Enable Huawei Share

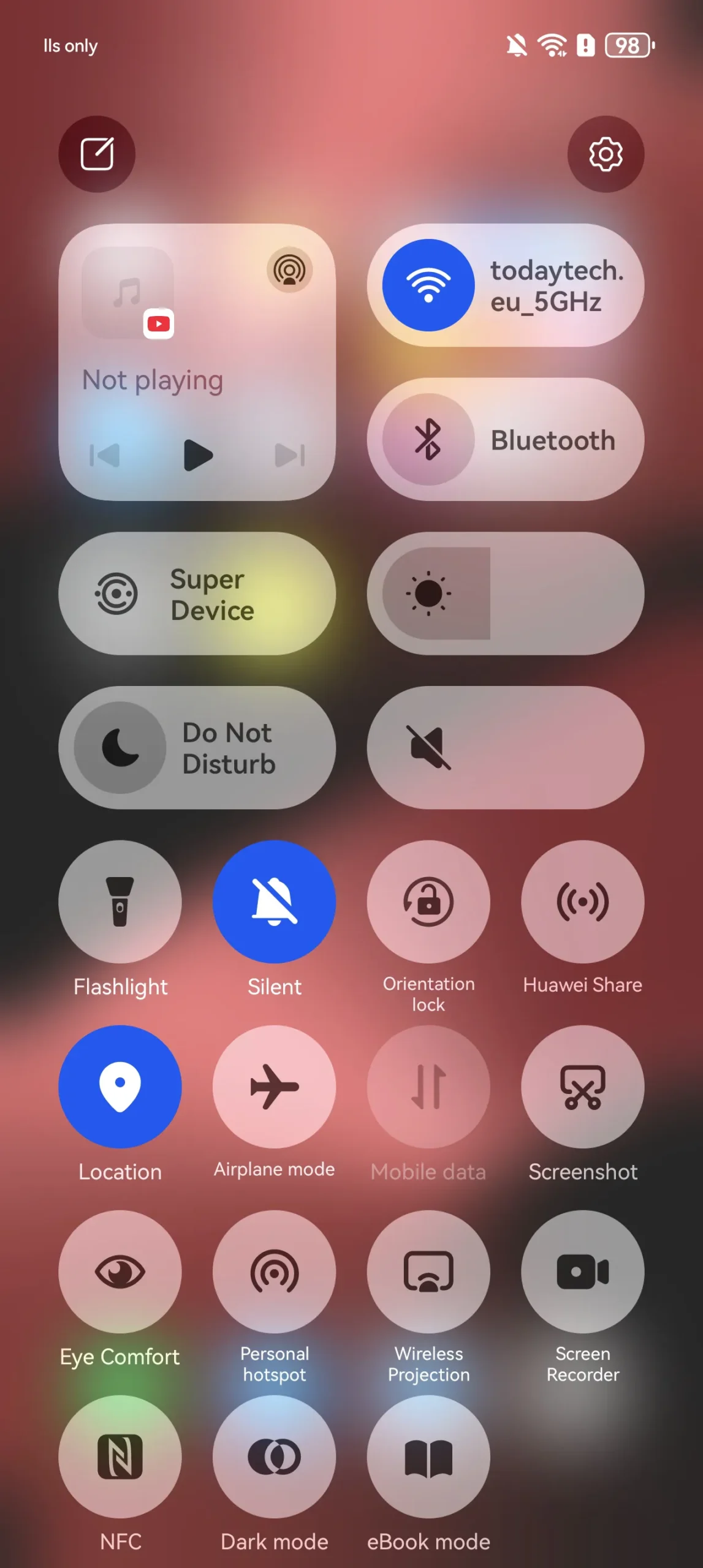point(582,902)
